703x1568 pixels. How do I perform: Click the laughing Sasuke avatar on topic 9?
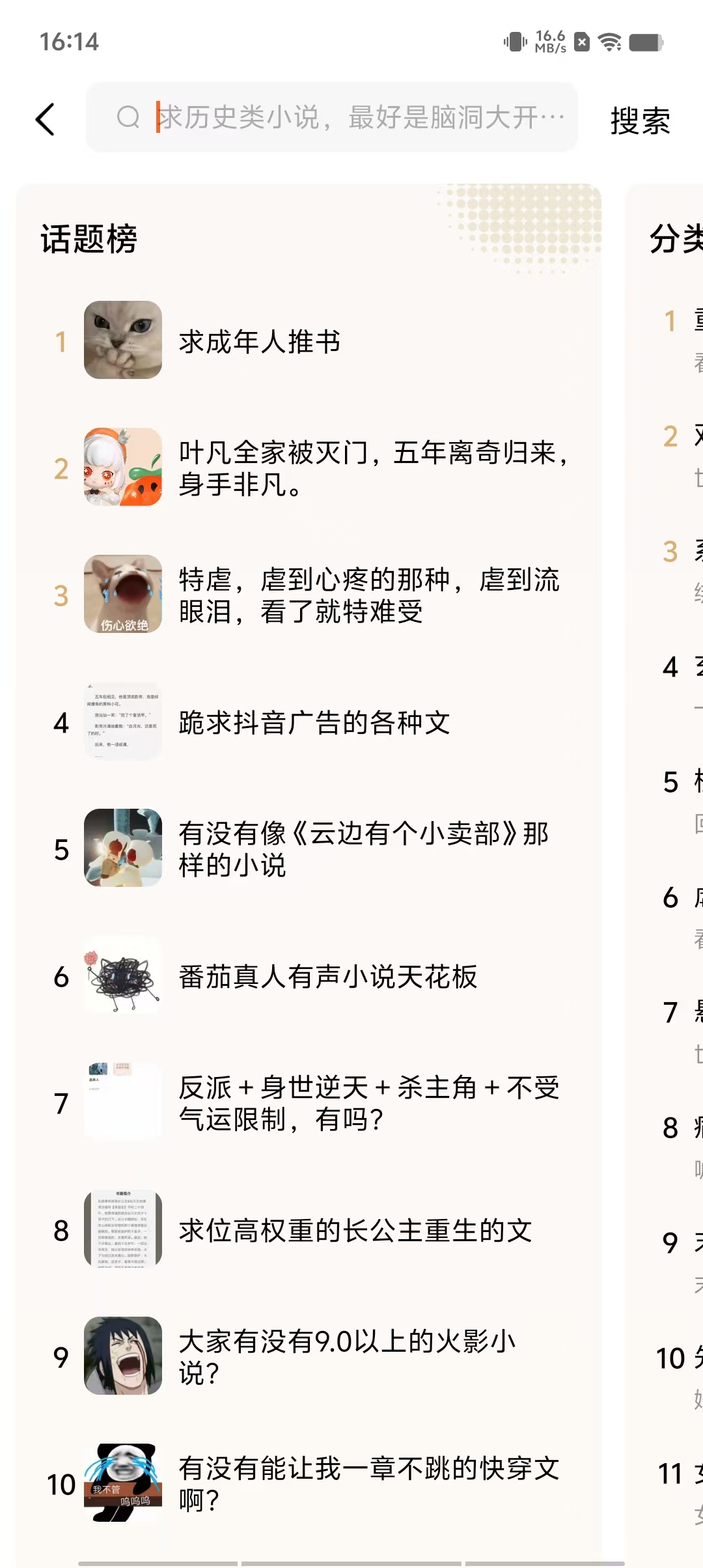[123, 1356]
